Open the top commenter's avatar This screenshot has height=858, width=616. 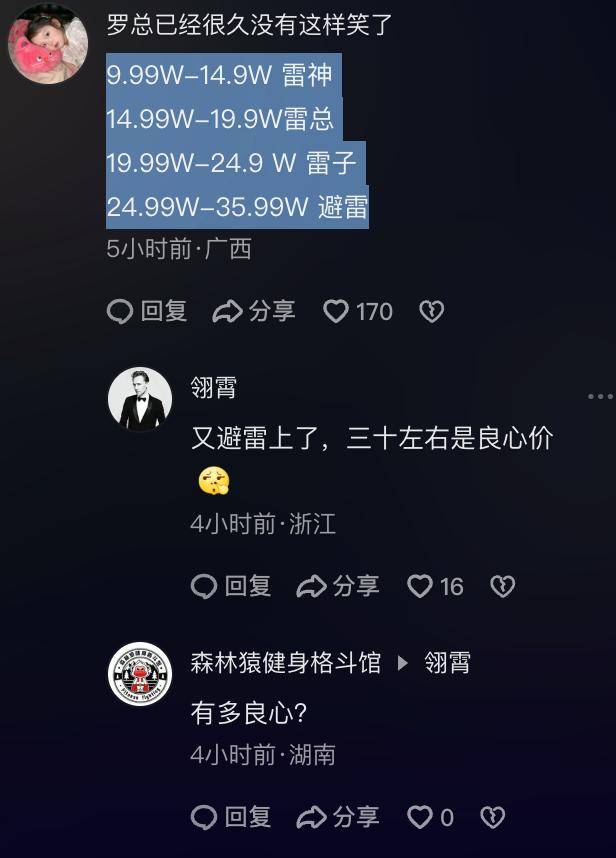coord(47,42)
